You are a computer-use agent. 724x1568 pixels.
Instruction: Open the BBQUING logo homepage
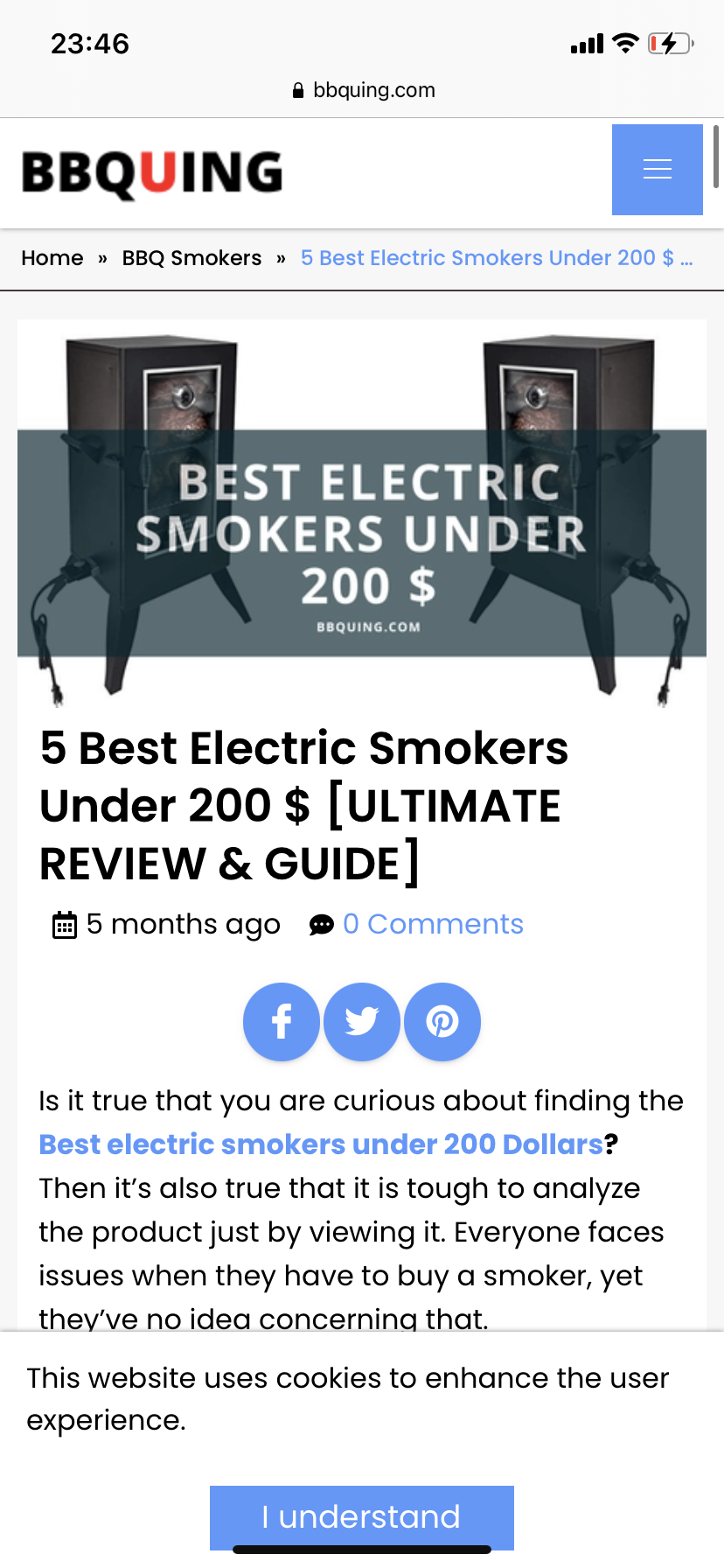click(x=152, y=172)
